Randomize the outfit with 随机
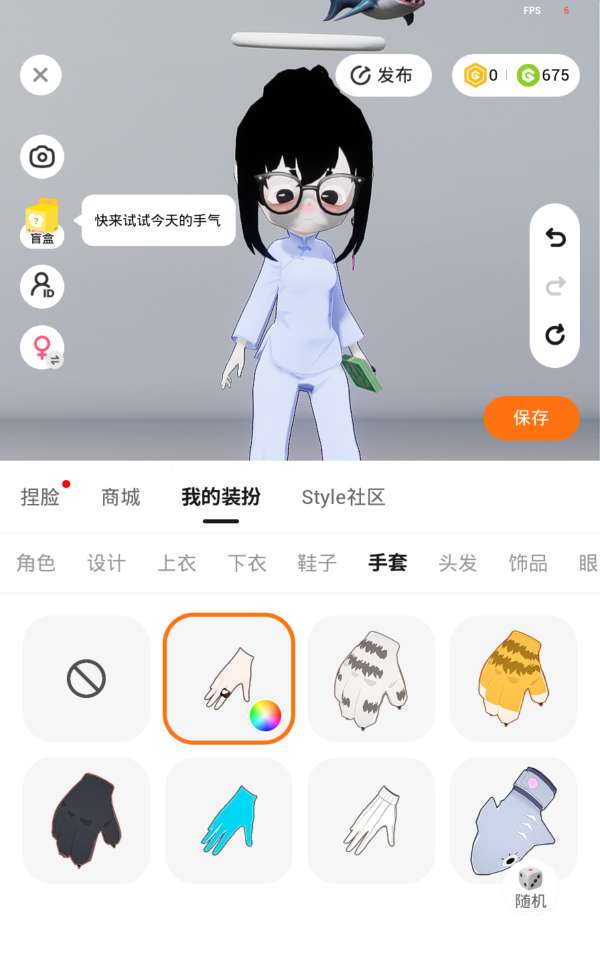This screenshot has height=960, width=600. [530, 887]
